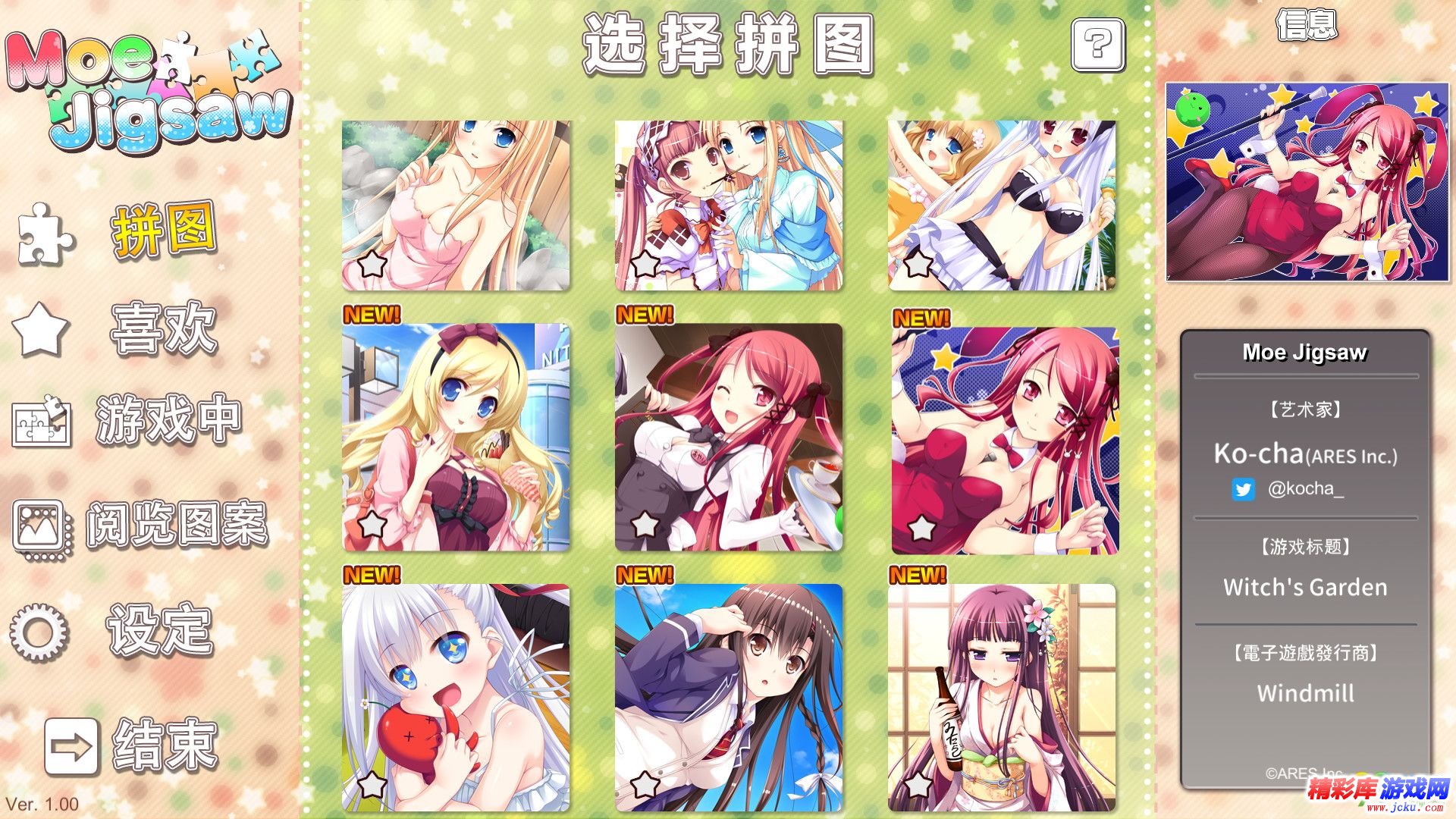
Task: Open the help question mark button
Action: (x=1097, y=45)
